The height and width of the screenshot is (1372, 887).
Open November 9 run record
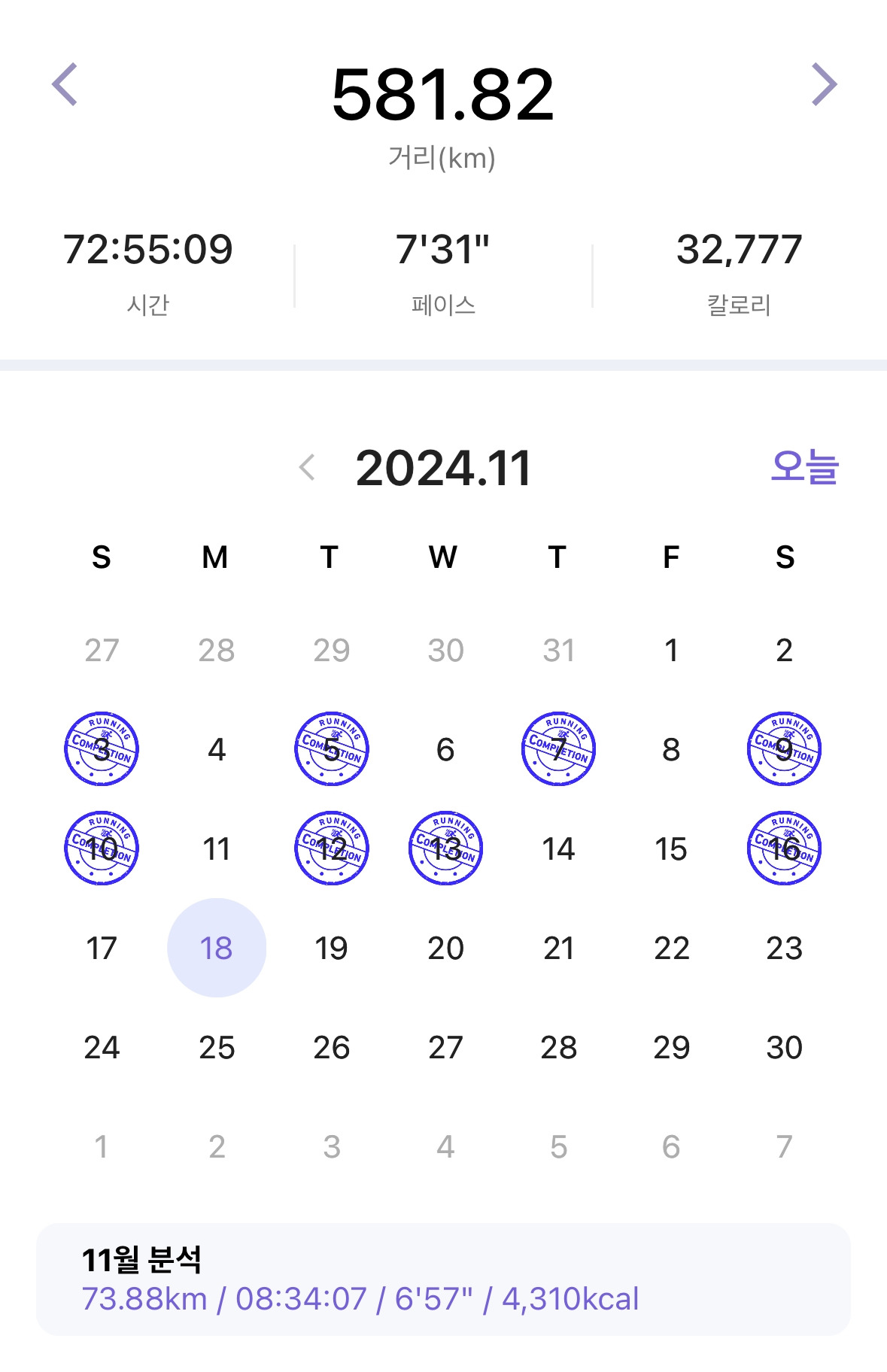[x=784, y=749]
